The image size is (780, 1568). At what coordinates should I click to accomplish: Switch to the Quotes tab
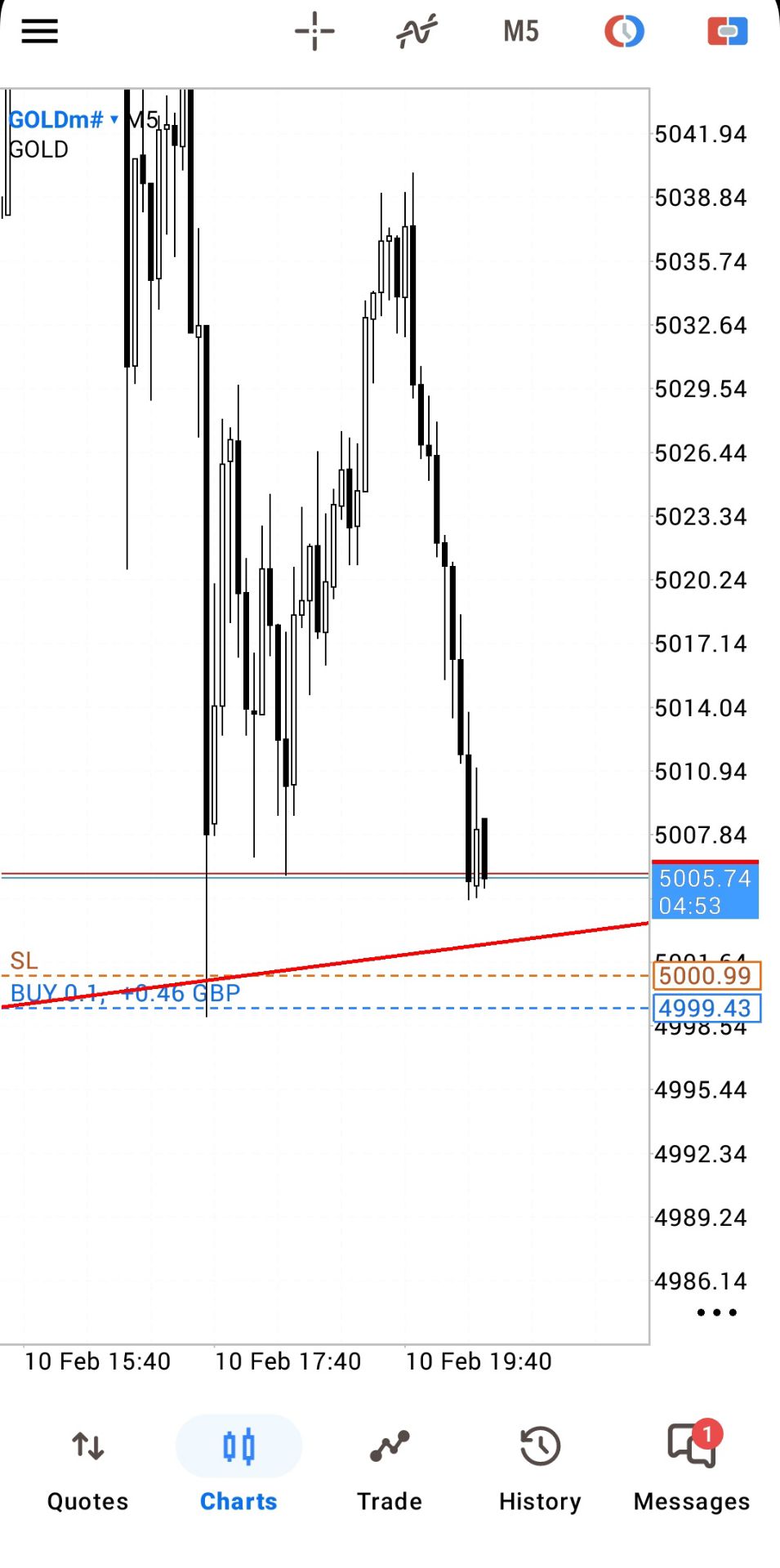click(x=87, y=1468)
